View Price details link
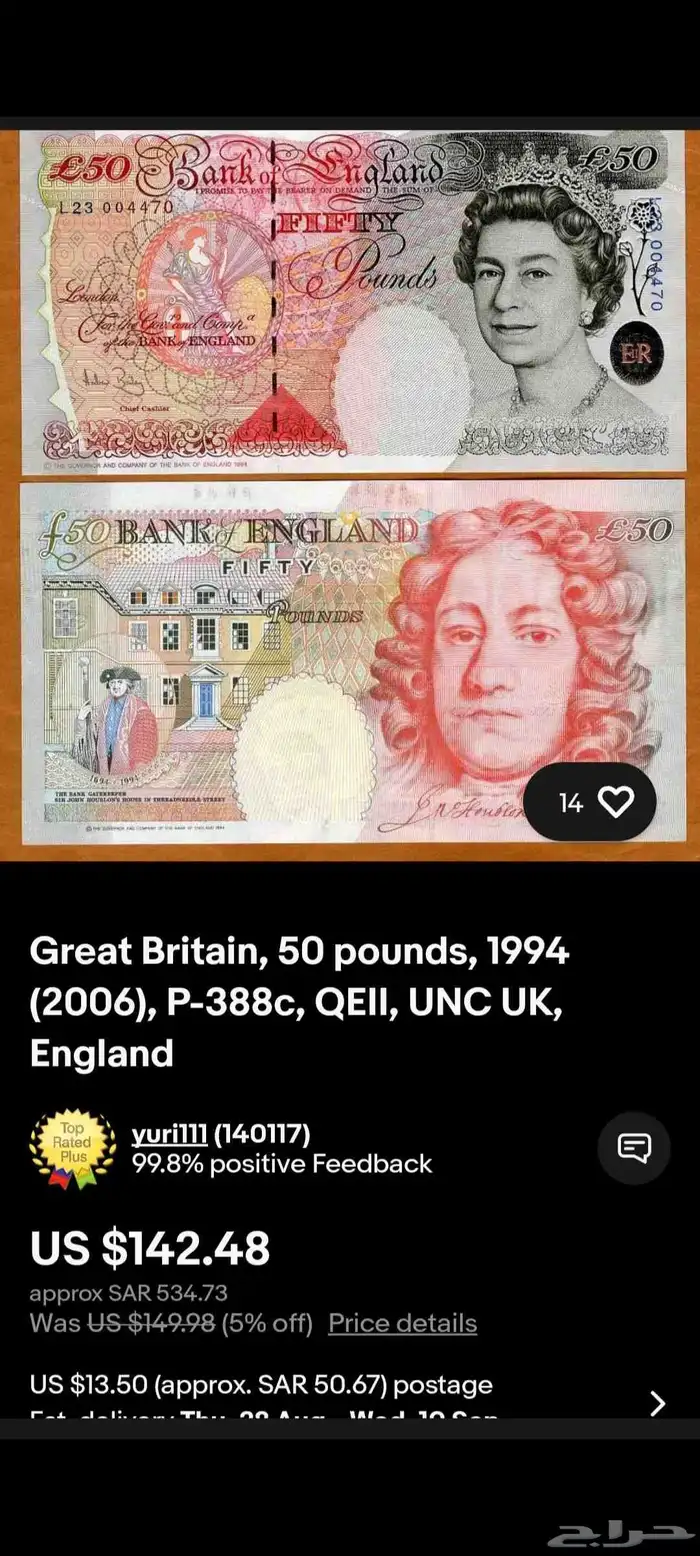The width and height of the screenshot is (700, 1556). tap(402, 1323)
